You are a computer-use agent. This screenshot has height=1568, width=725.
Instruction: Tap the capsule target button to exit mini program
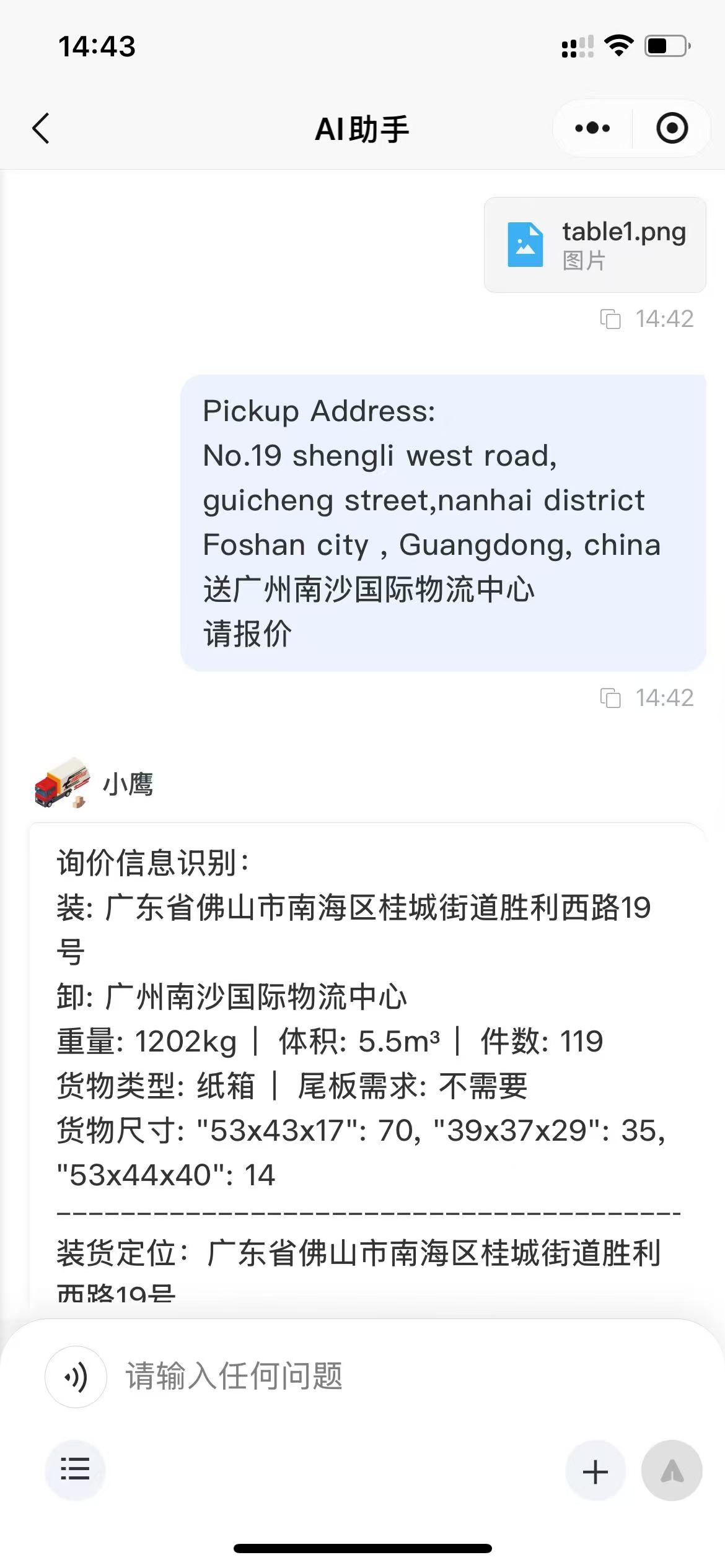click(x=671, y=128)
